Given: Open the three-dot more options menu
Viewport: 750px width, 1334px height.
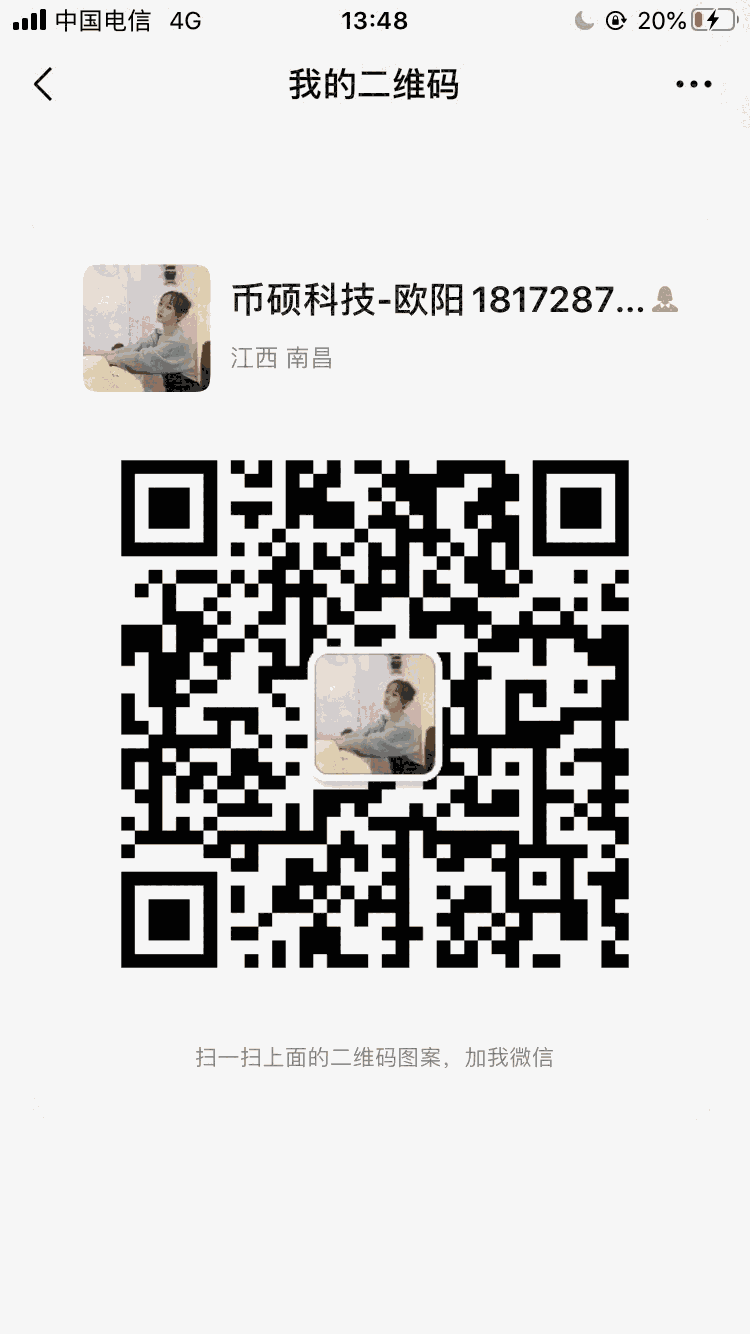Looking at the screenshot, I should pos(693,85).
